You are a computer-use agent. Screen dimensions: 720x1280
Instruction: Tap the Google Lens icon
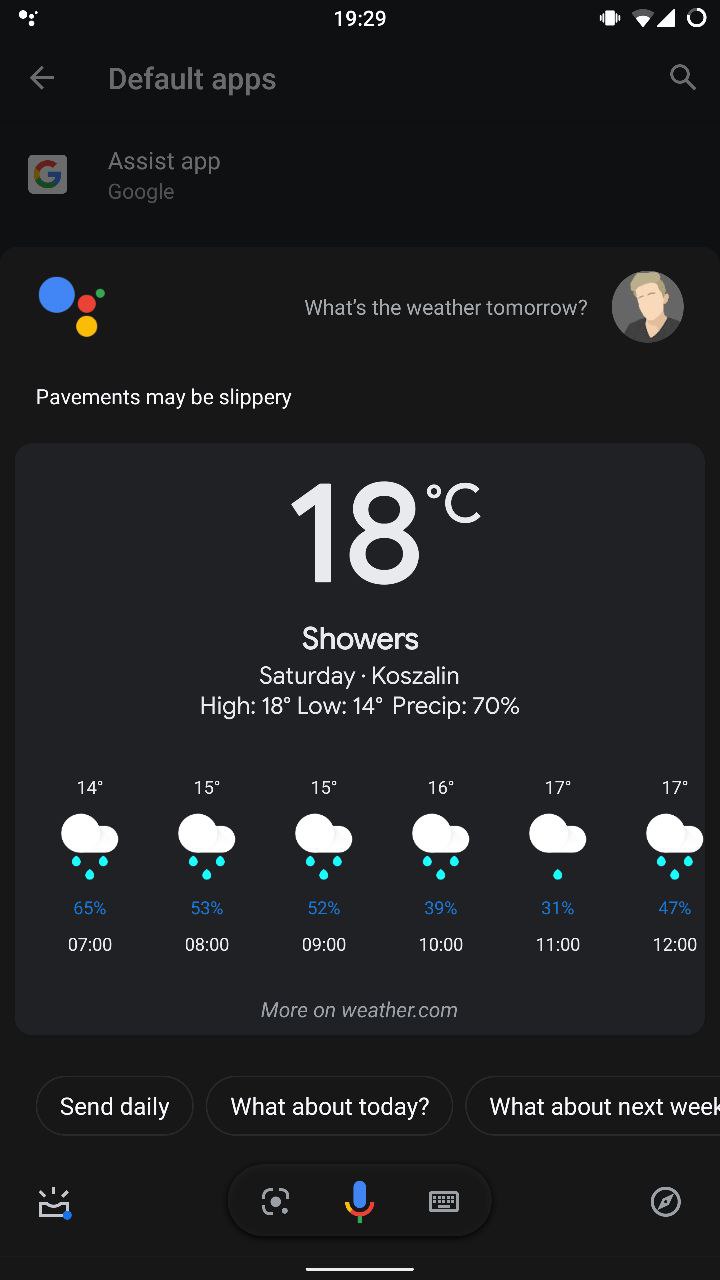click(275, 1201)
